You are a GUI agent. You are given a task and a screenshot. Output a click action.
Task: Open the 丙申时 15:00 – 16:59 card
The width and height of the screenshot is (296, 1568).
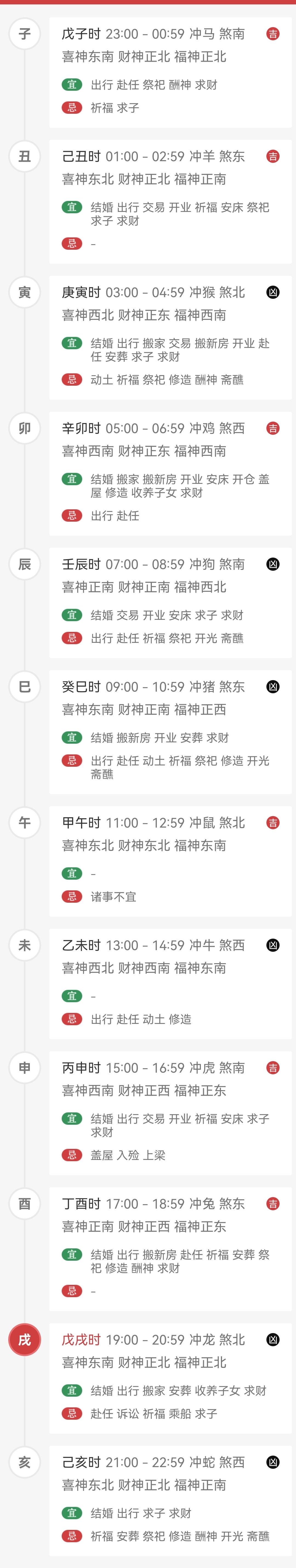(x=170, y=1112)
